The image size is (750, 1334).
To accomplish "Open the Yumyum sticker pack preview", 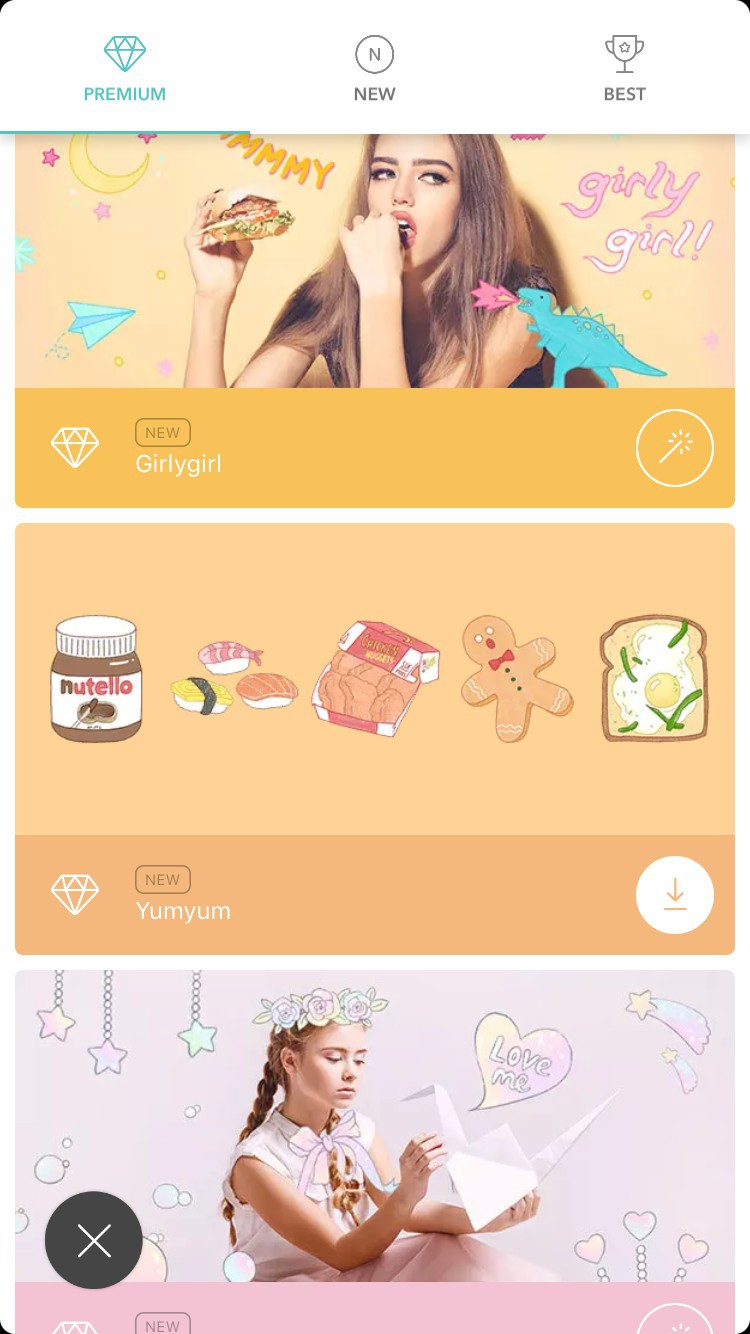I will click(375, 680).
